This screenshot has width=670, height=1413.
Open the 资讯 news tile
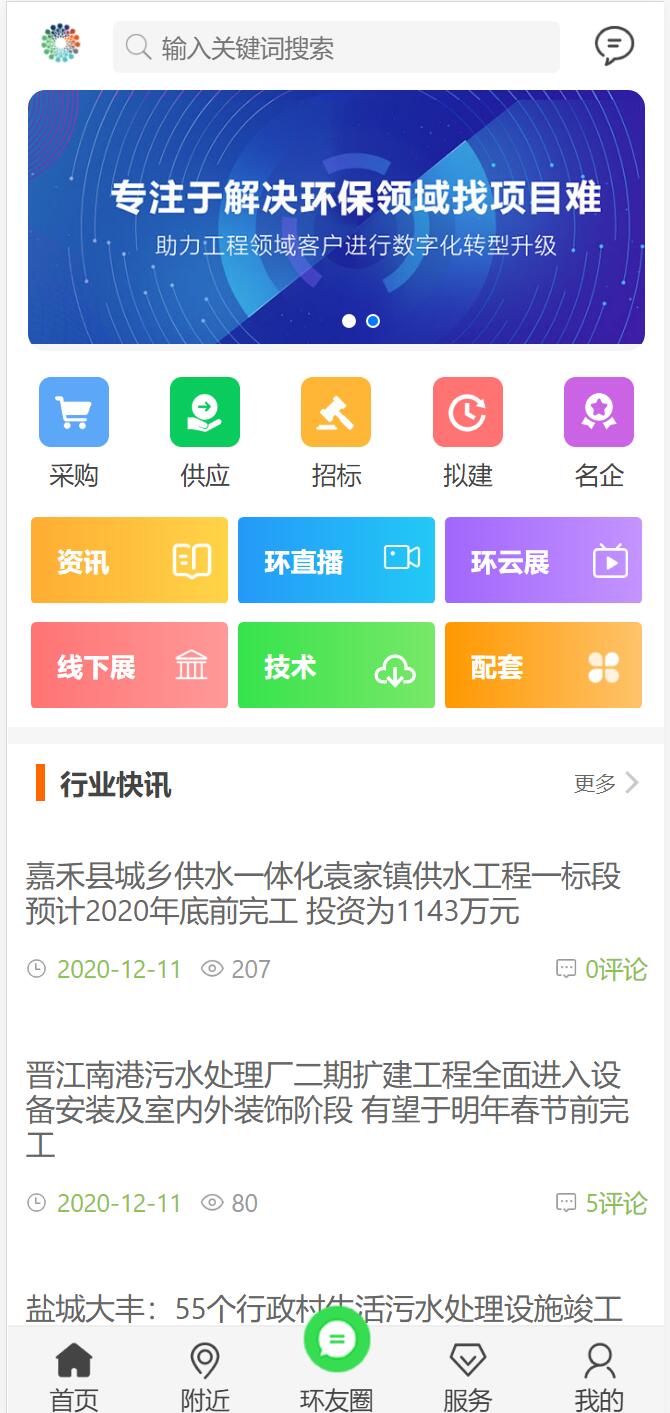[x=129, y=560]
